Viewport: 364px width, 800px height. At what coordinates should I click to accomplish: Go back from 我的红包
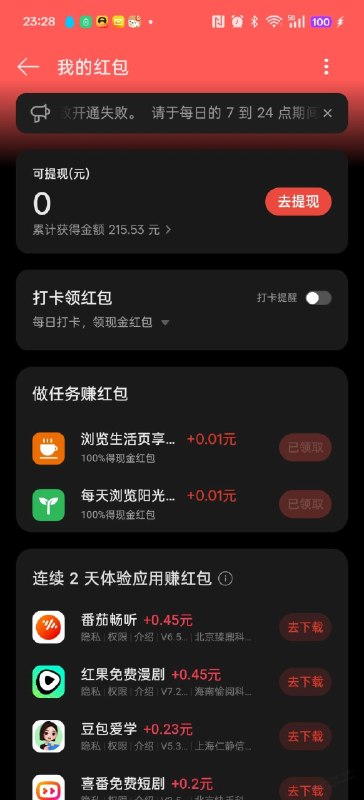coord(28,67)
